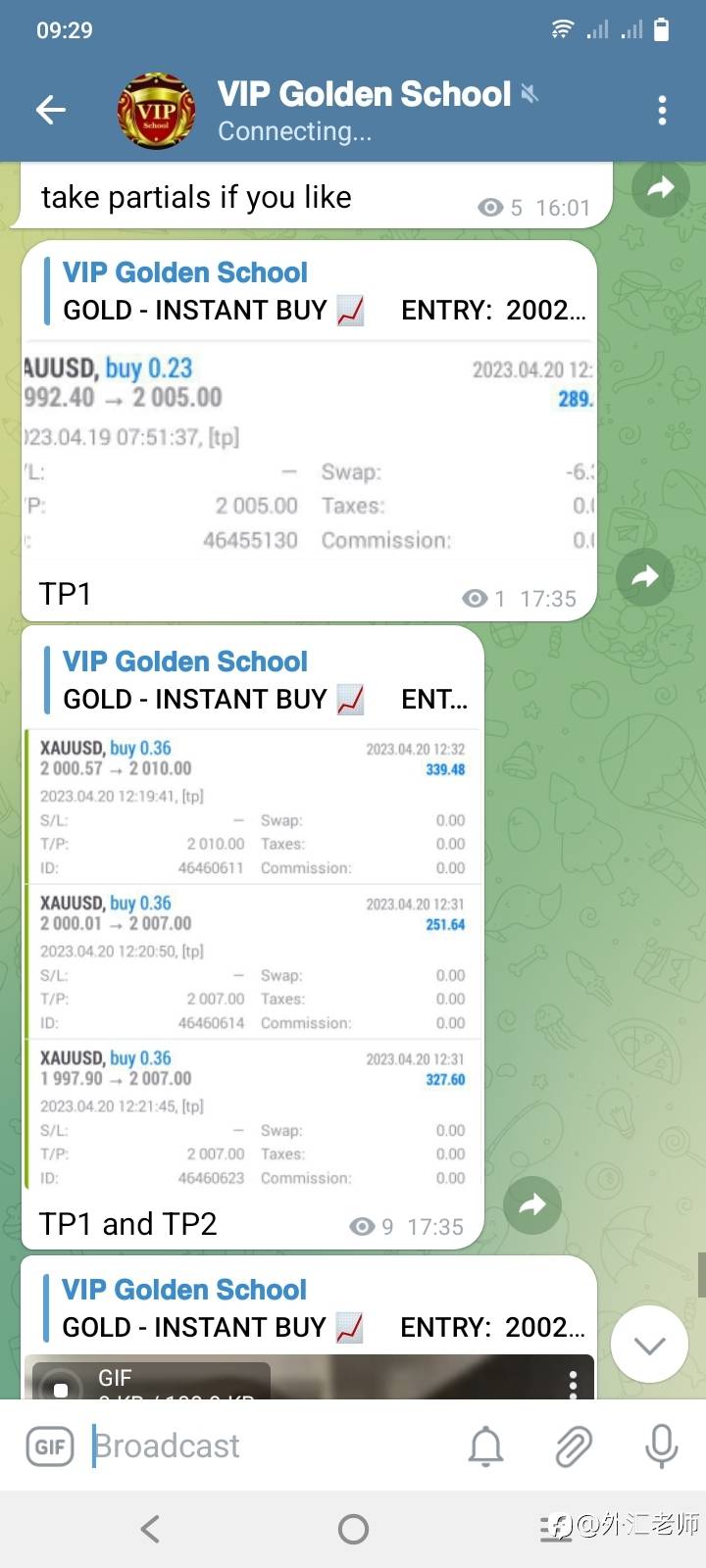
Task: Tap the system back button
Action: pos(150,1529)
